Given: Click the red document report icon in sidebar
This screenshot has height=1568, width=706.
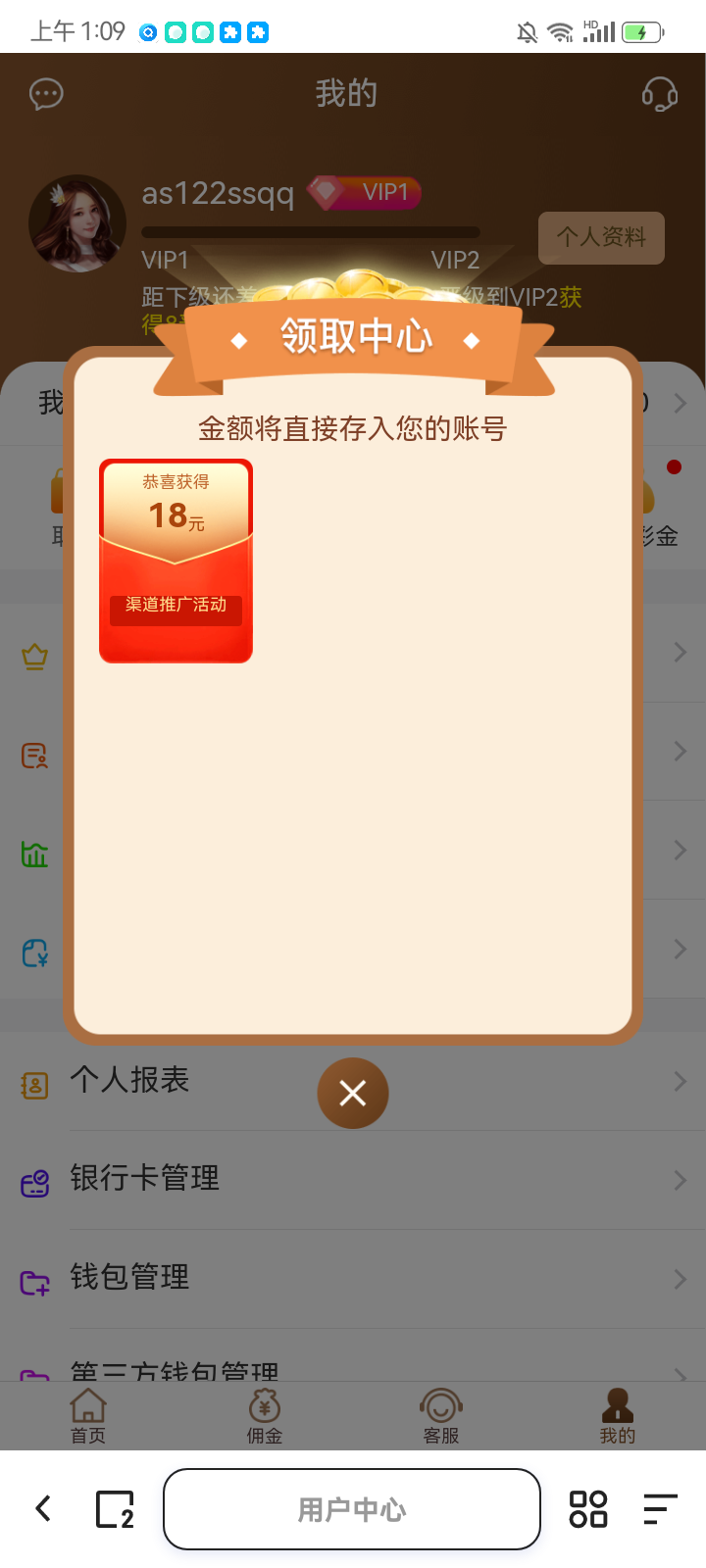Looking at the screenshot, I should click(34, 755).
